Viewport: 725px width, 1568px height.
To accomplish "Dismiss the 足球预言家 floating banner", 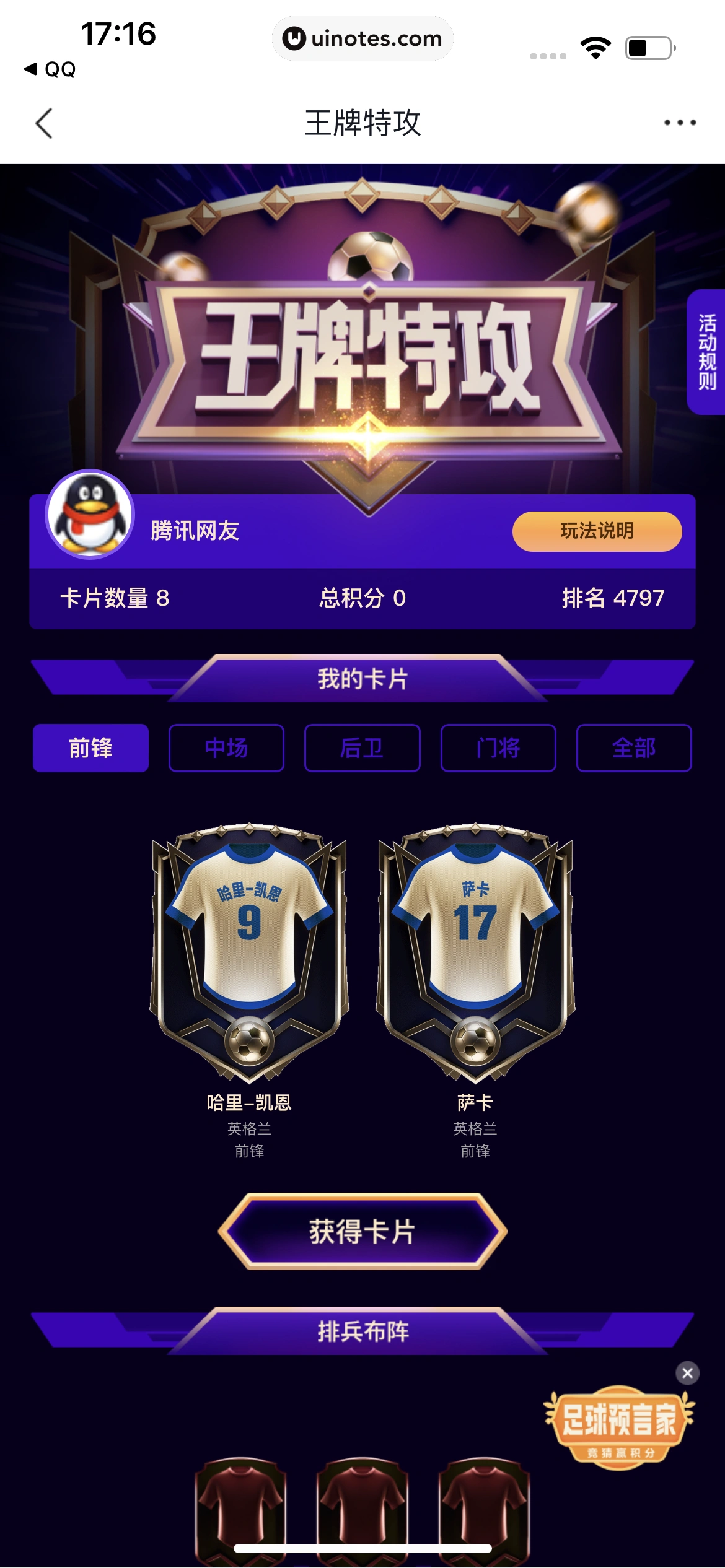I will (687, 1373).
